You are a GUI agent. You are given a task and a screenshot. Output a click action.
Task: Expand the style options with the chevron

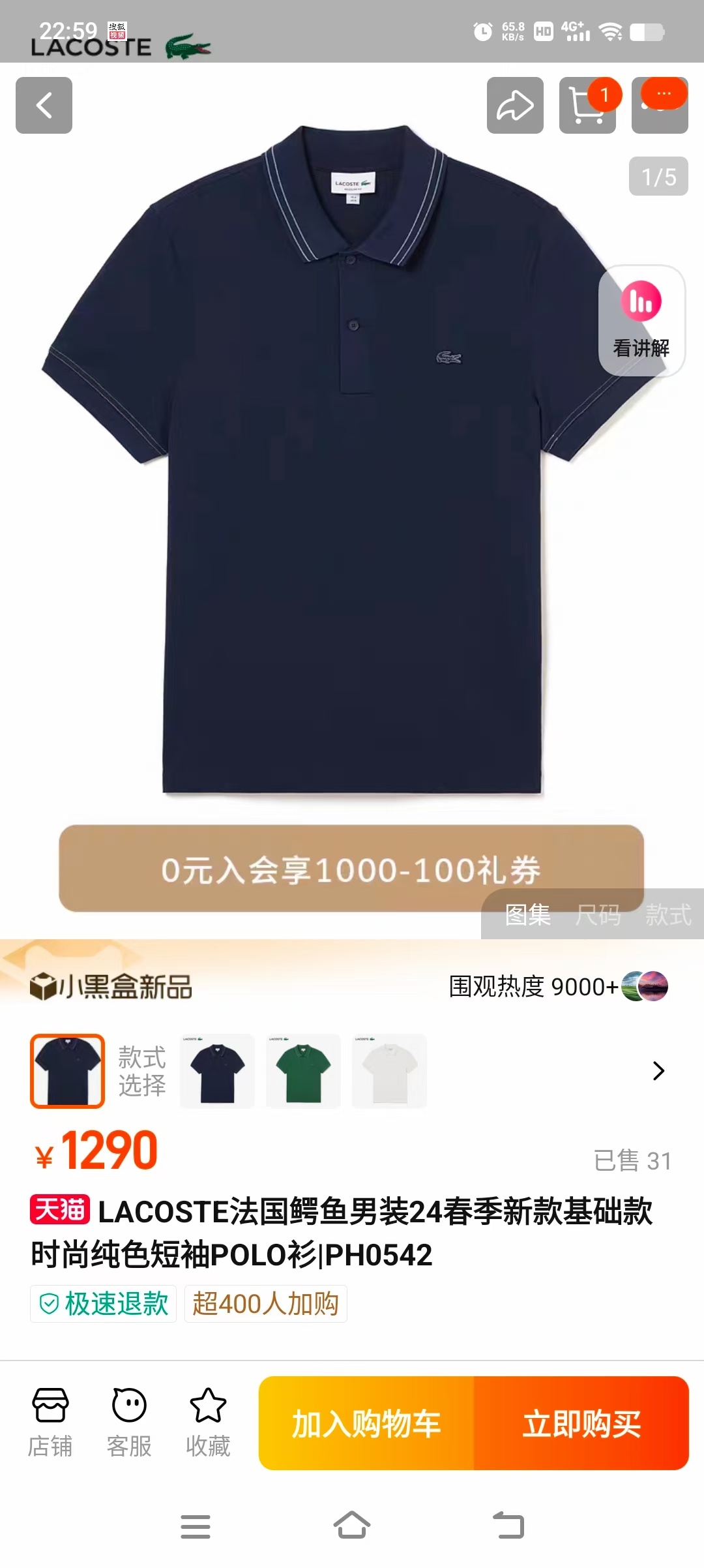658,1071
